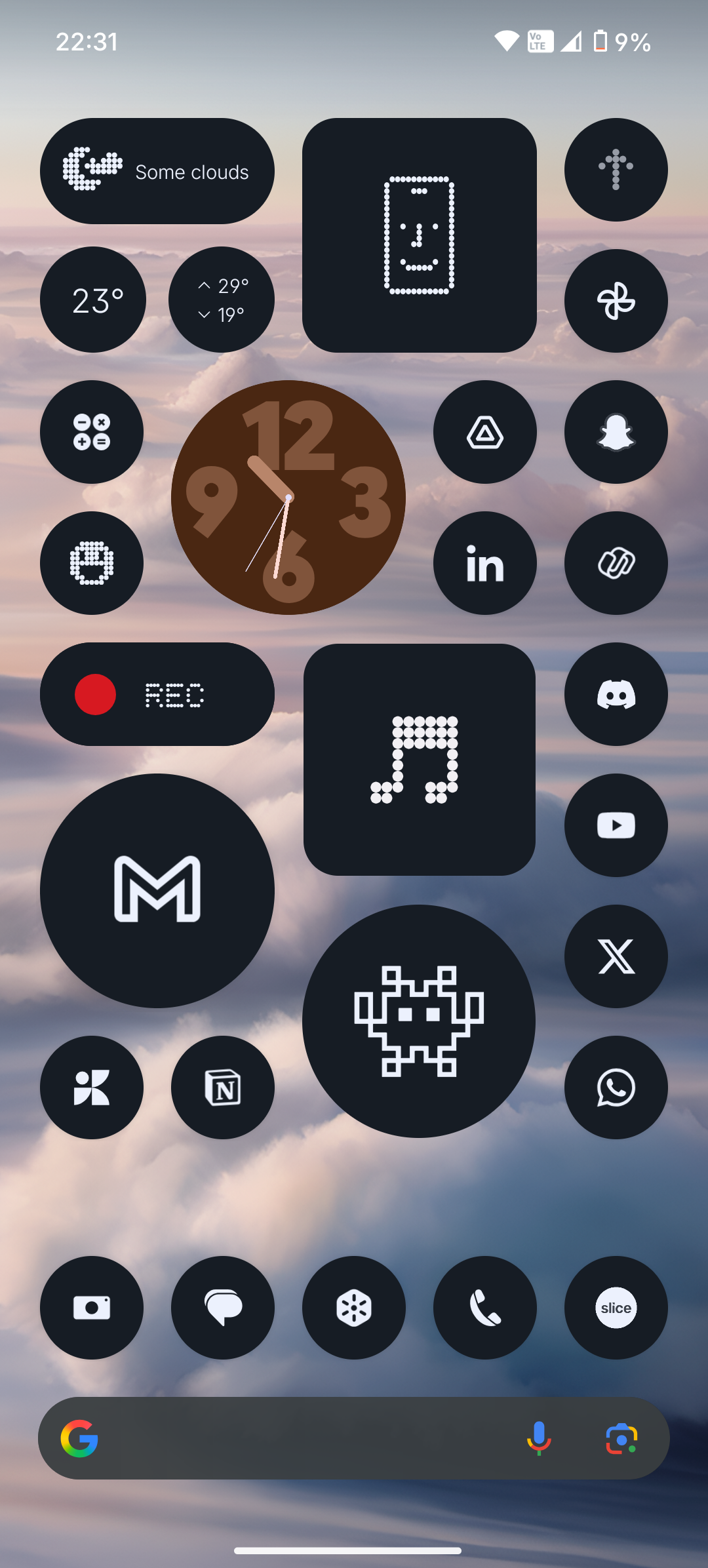Launch the slice app

coord(616,1308)
